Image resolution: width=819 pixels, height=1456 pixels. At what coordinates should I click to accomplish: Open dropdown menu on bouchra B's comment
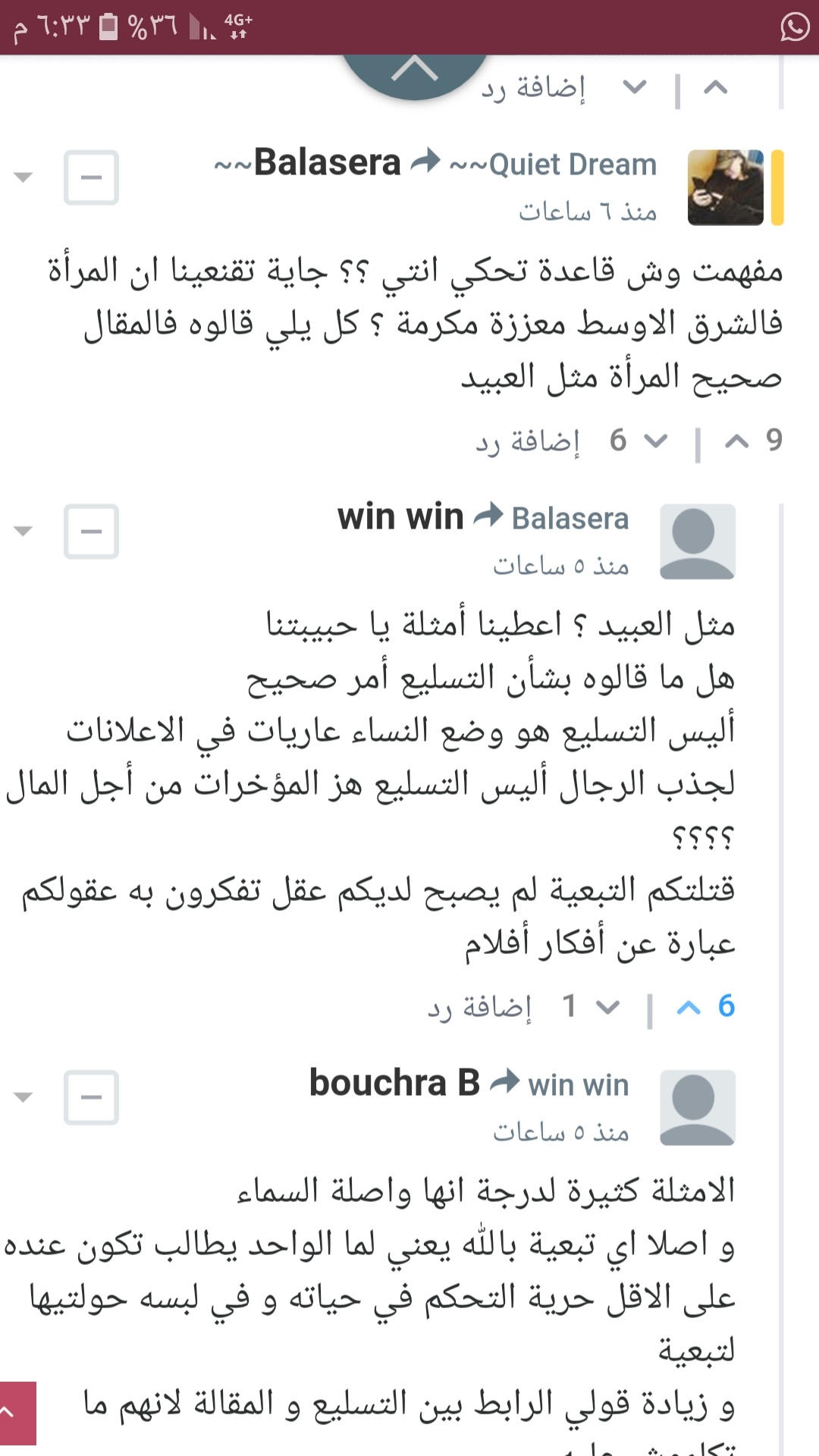(x=23, y=1097)
